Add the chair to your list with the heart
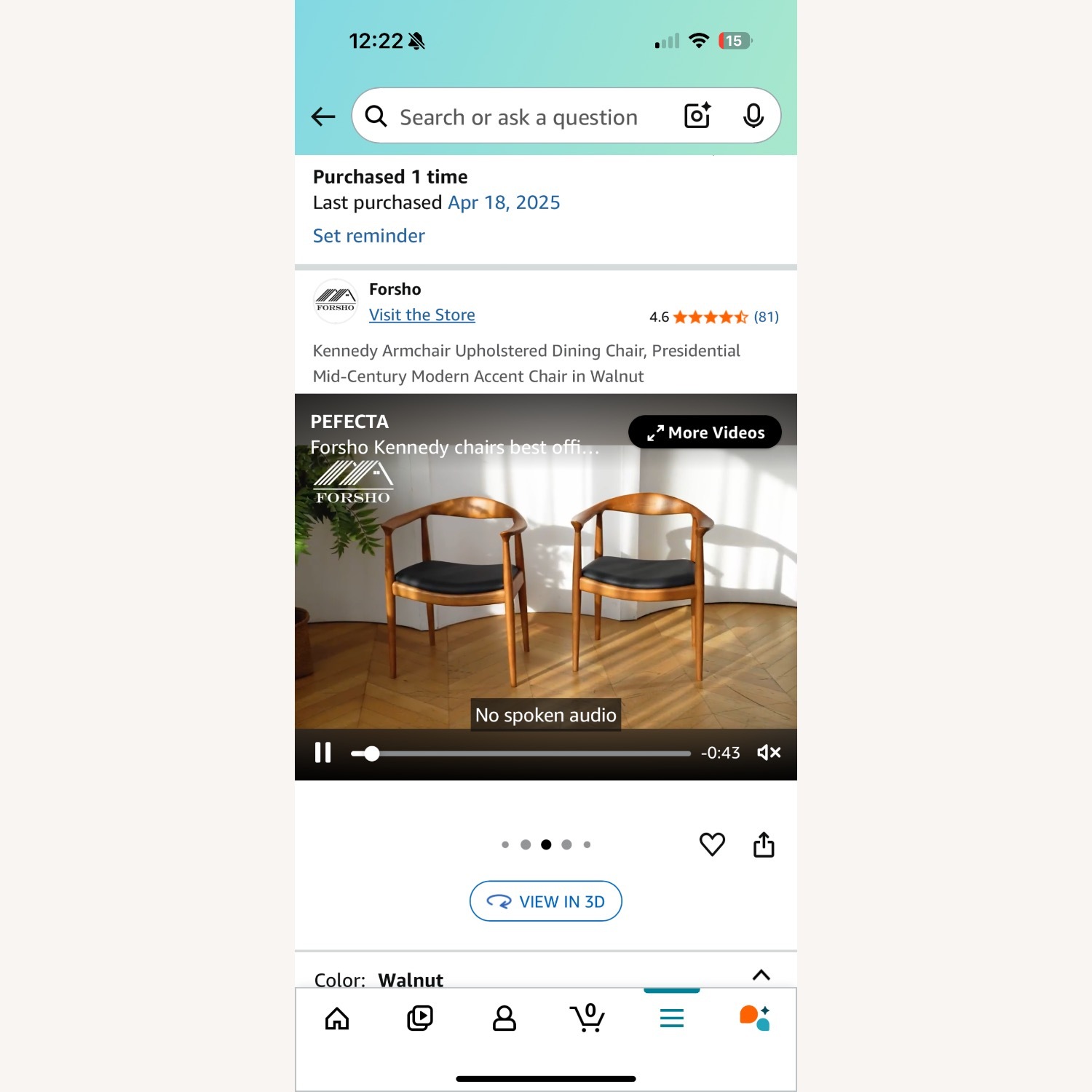Screen dimensions: 1092x1092 coord(712,844)
